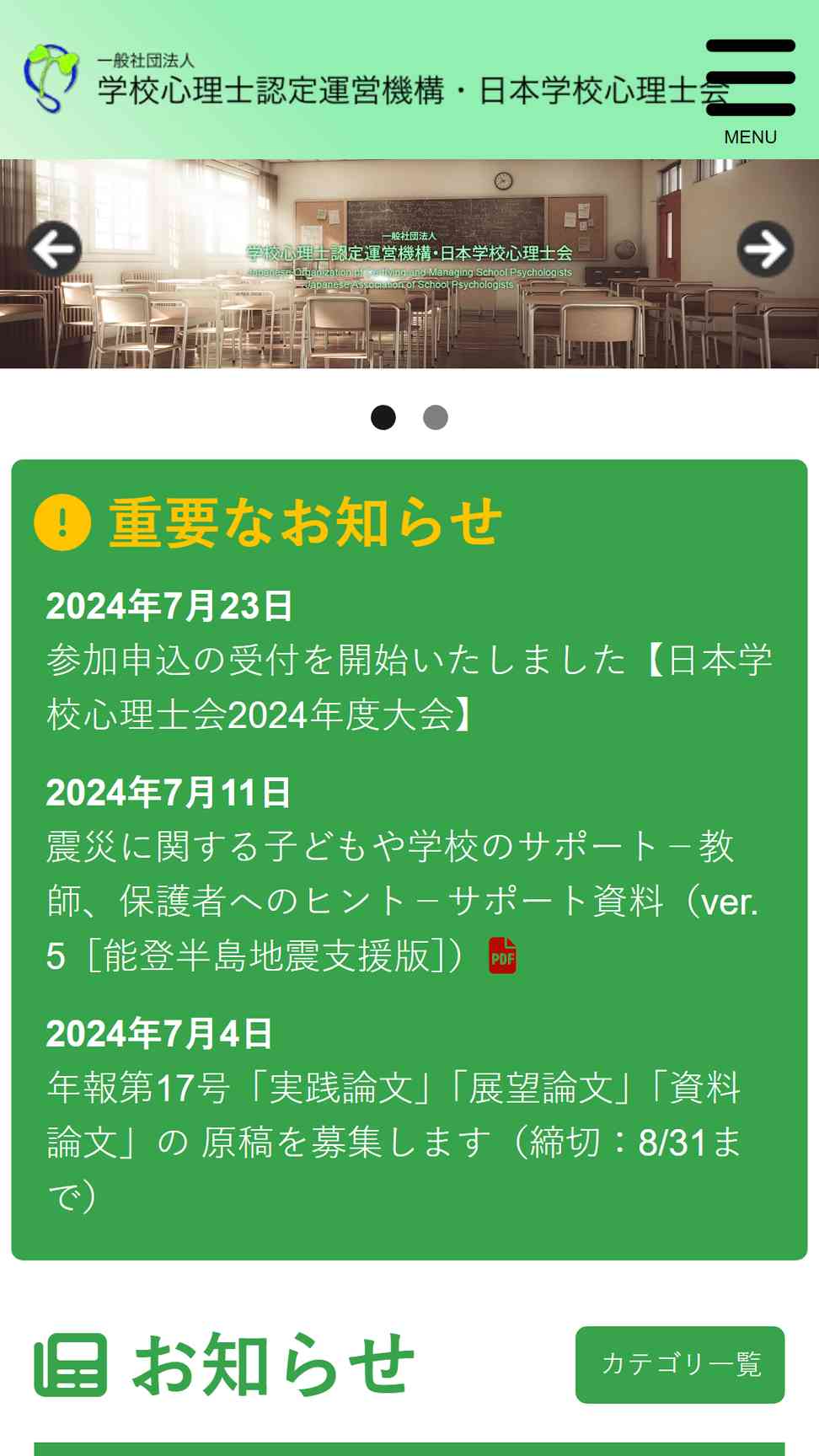The height and width of the screenshot is (1456, 819).
Task: Go to previous carousel slide
Action: [55, 249]
